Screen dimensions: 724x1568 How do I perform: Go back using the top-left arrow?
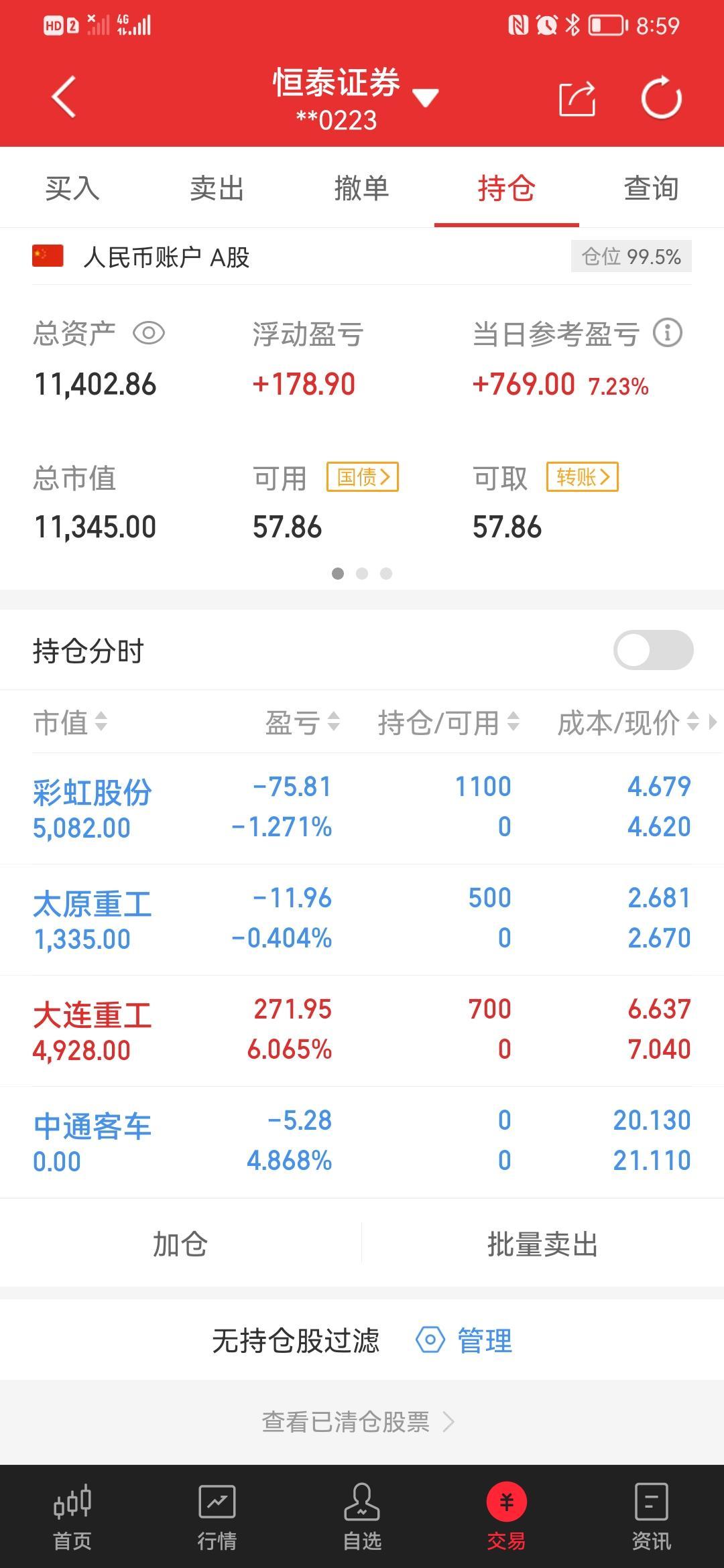click(x=64, y=97)
